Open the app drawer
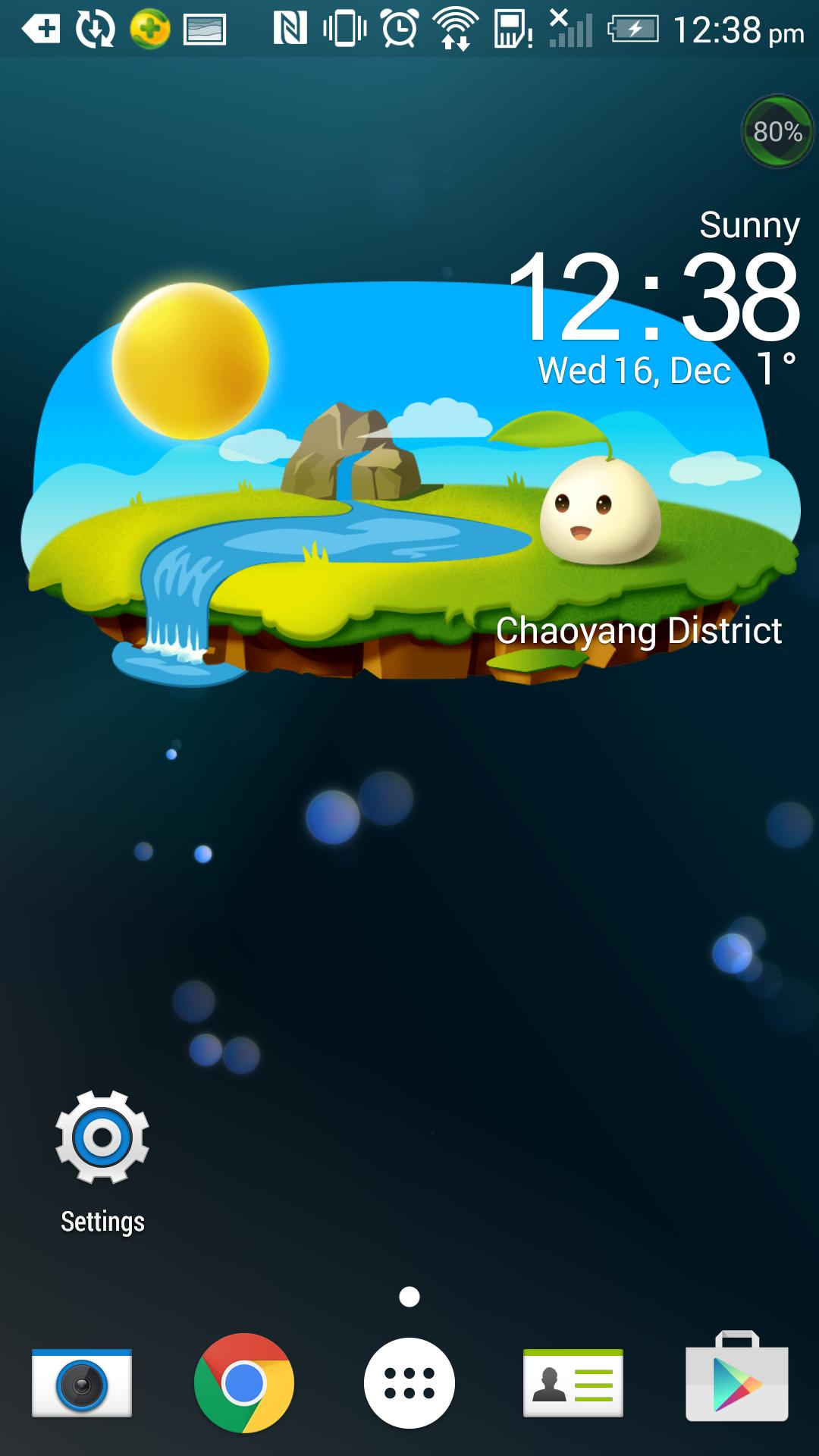Viewport: 819px width, 1456px height. click(x=409, y=1384)
